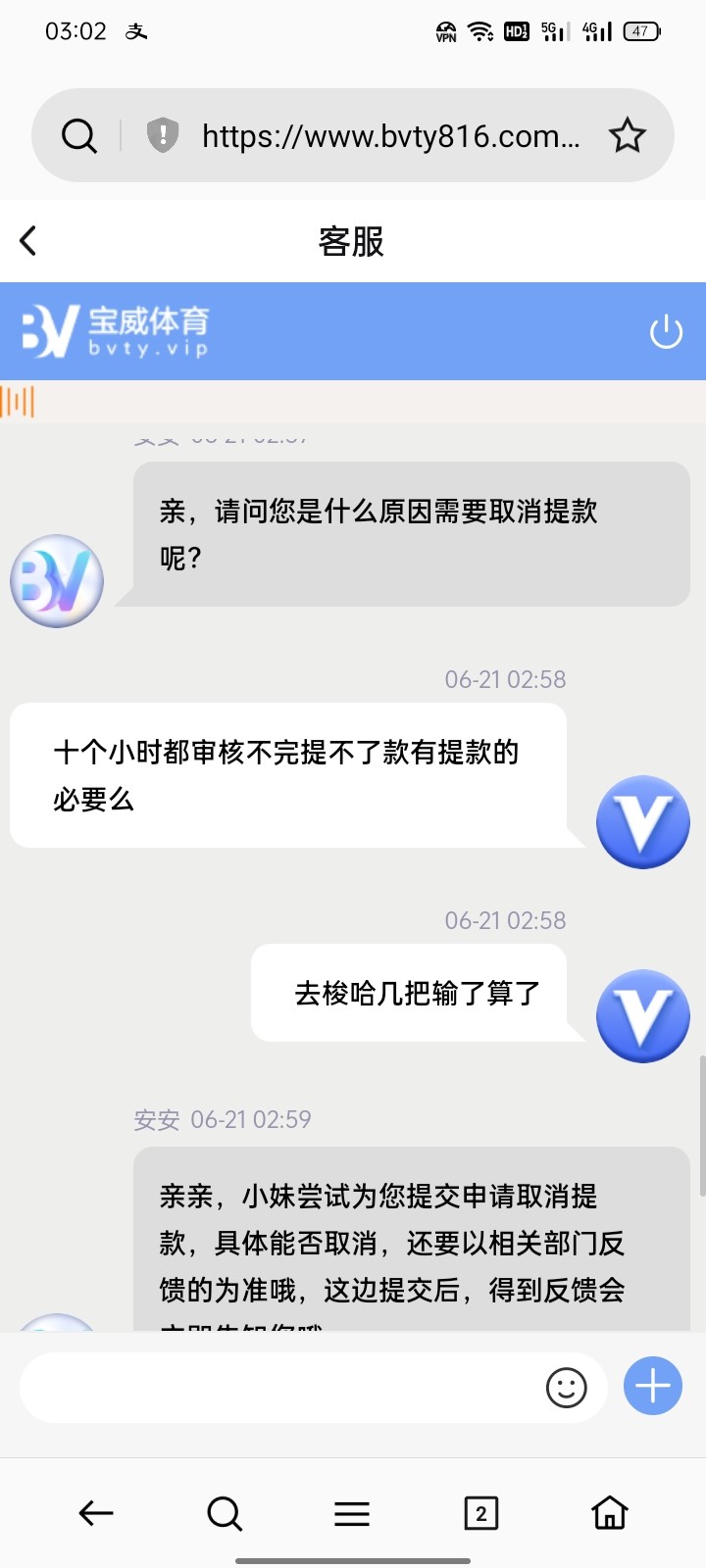Switch browser tabs using the tab counter
Image resolution: width=706 pixels, height=1568 pixels.
tap(479, 1512)
